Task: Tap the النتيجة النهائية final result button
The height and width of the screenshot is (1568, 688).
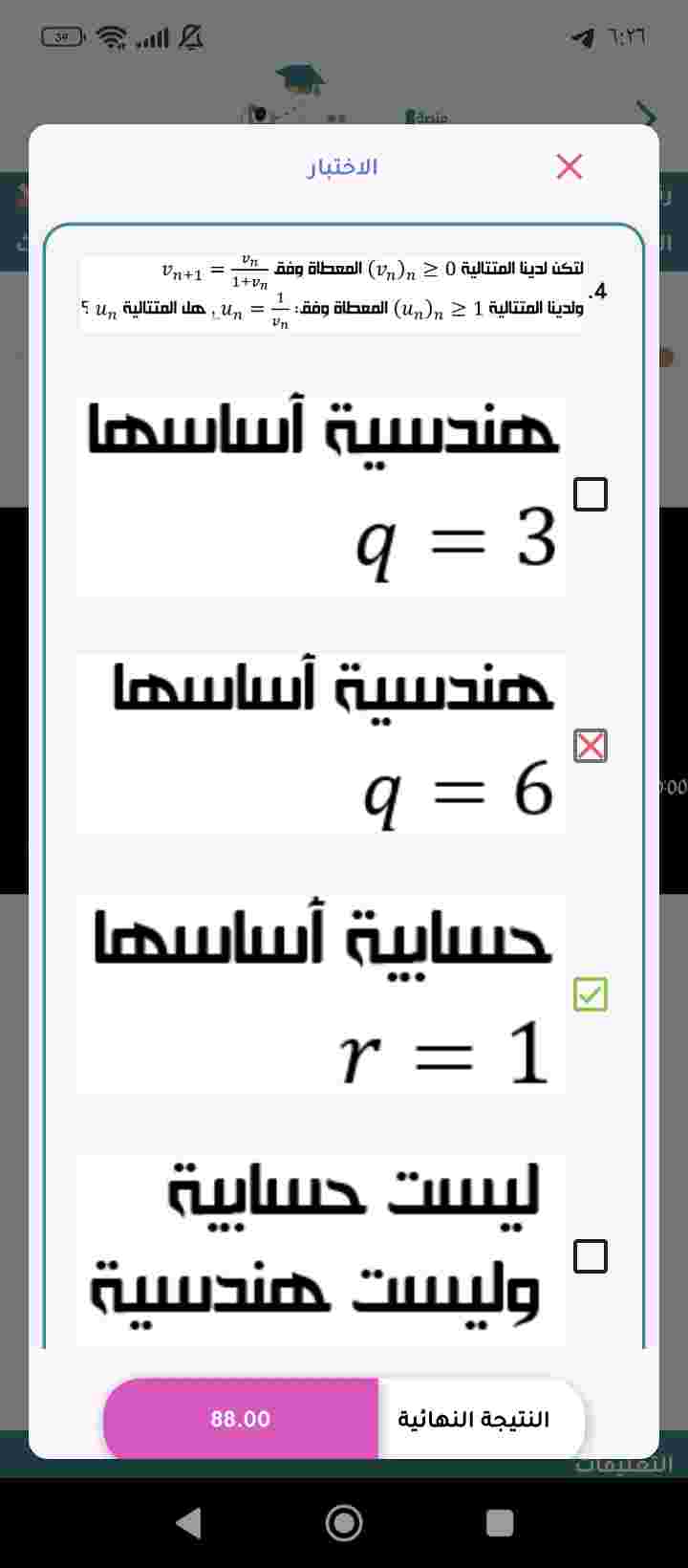Action: pos(474,1419)
